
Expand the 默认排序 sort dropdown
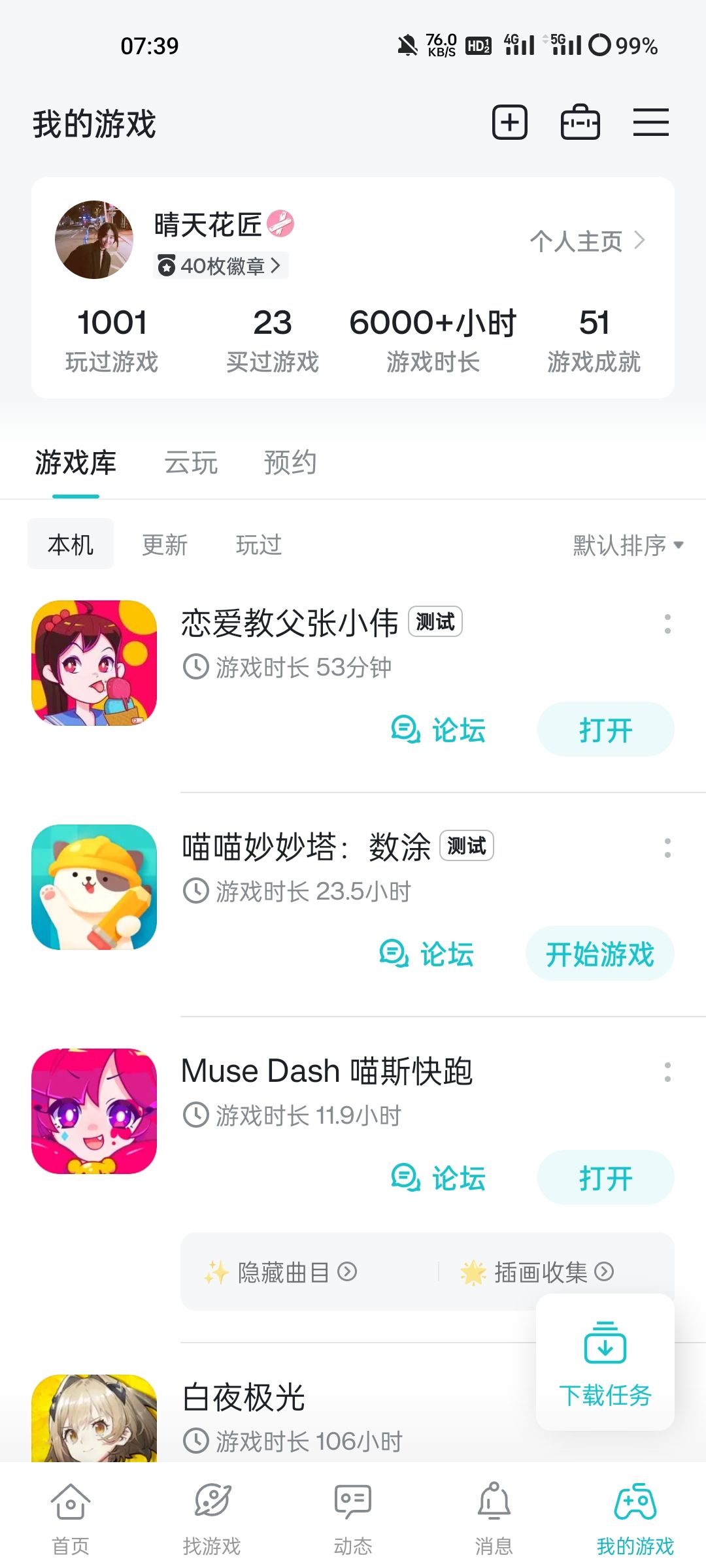pyautogui.click(x=628, y=545)
